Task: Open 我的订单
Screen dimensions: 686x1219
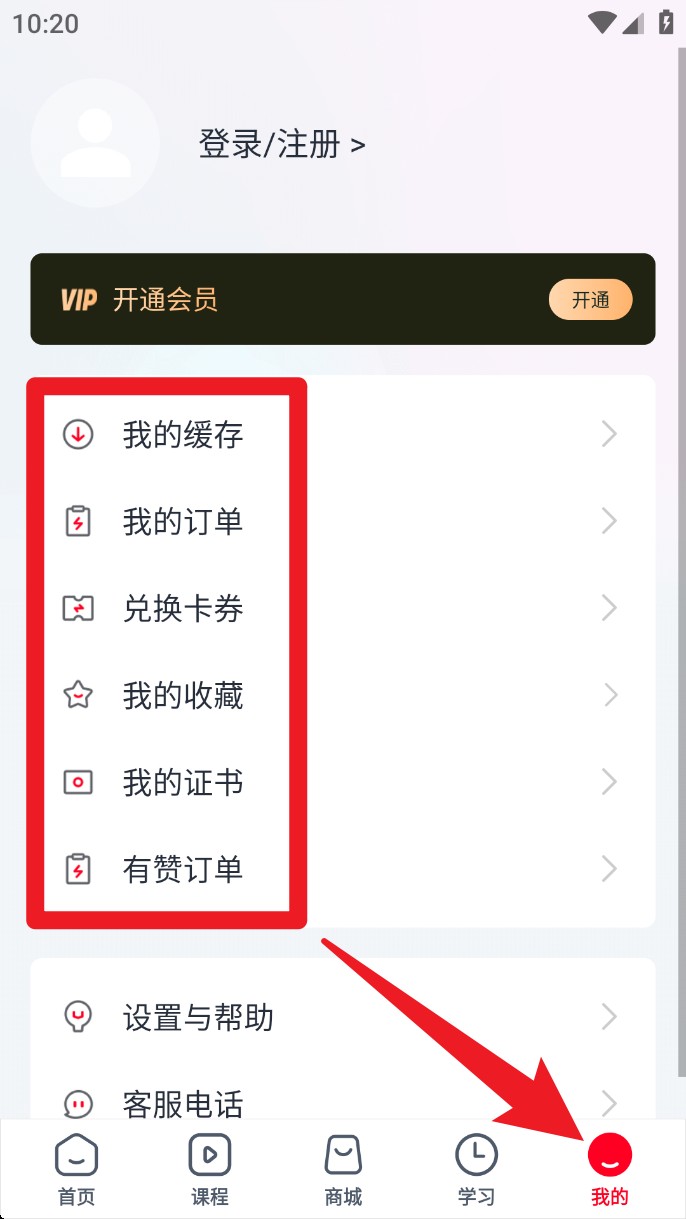Action: click(183, 522)
